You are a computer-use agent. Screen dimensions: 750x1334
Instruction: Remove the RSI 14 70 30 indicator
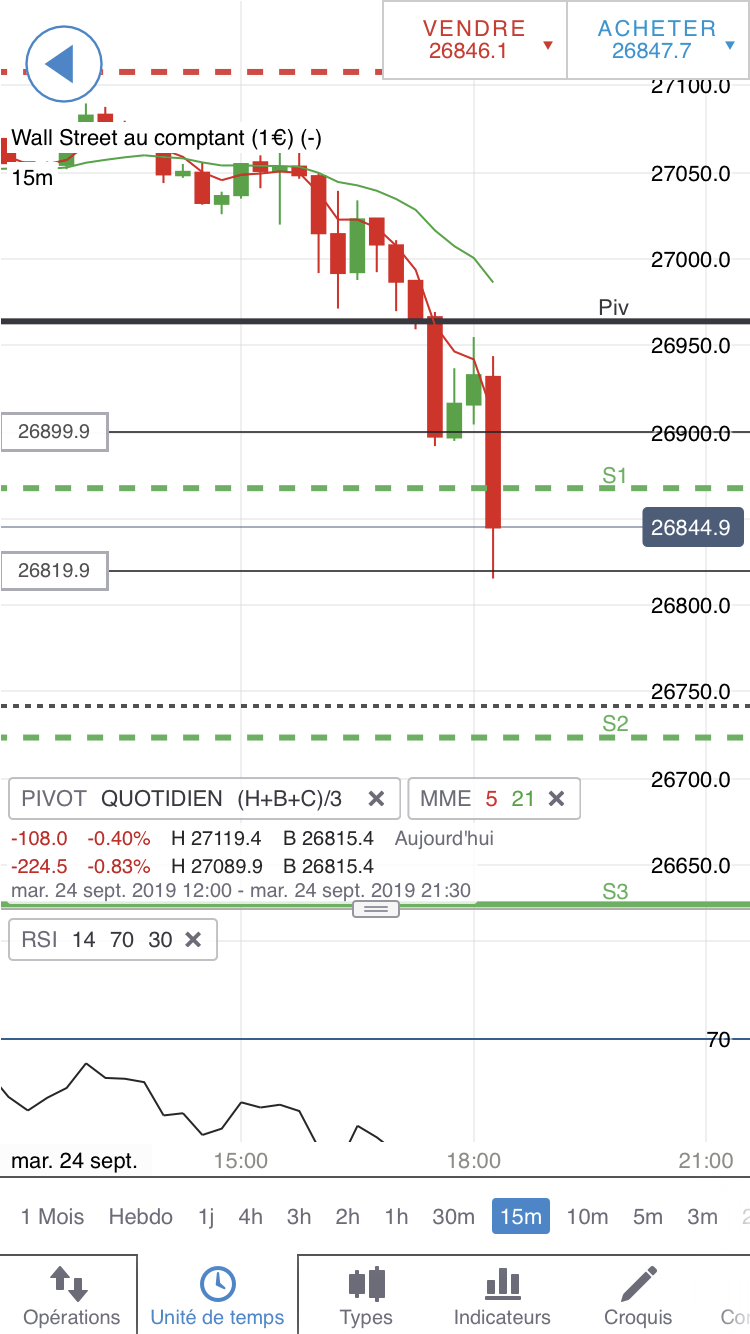[x=194, y=940]
